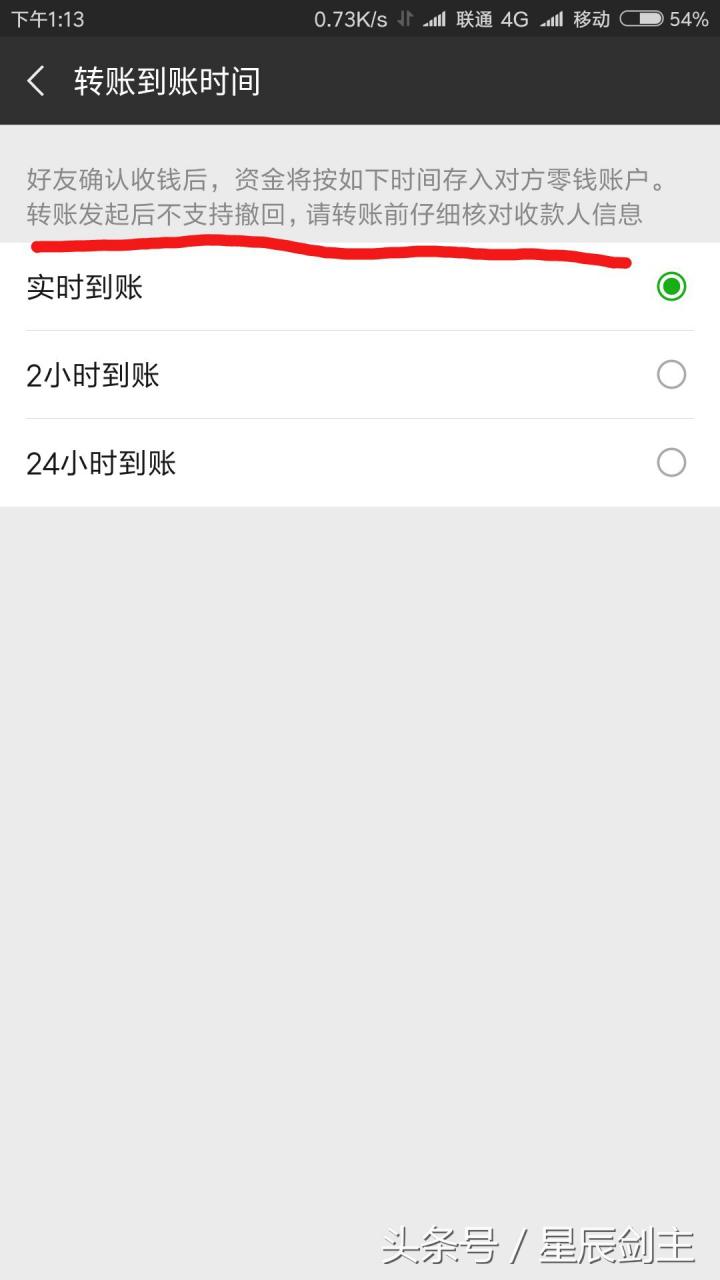
Task: Tap the 星辰剑主 watermark text
Action: (x=613, y=1243)
